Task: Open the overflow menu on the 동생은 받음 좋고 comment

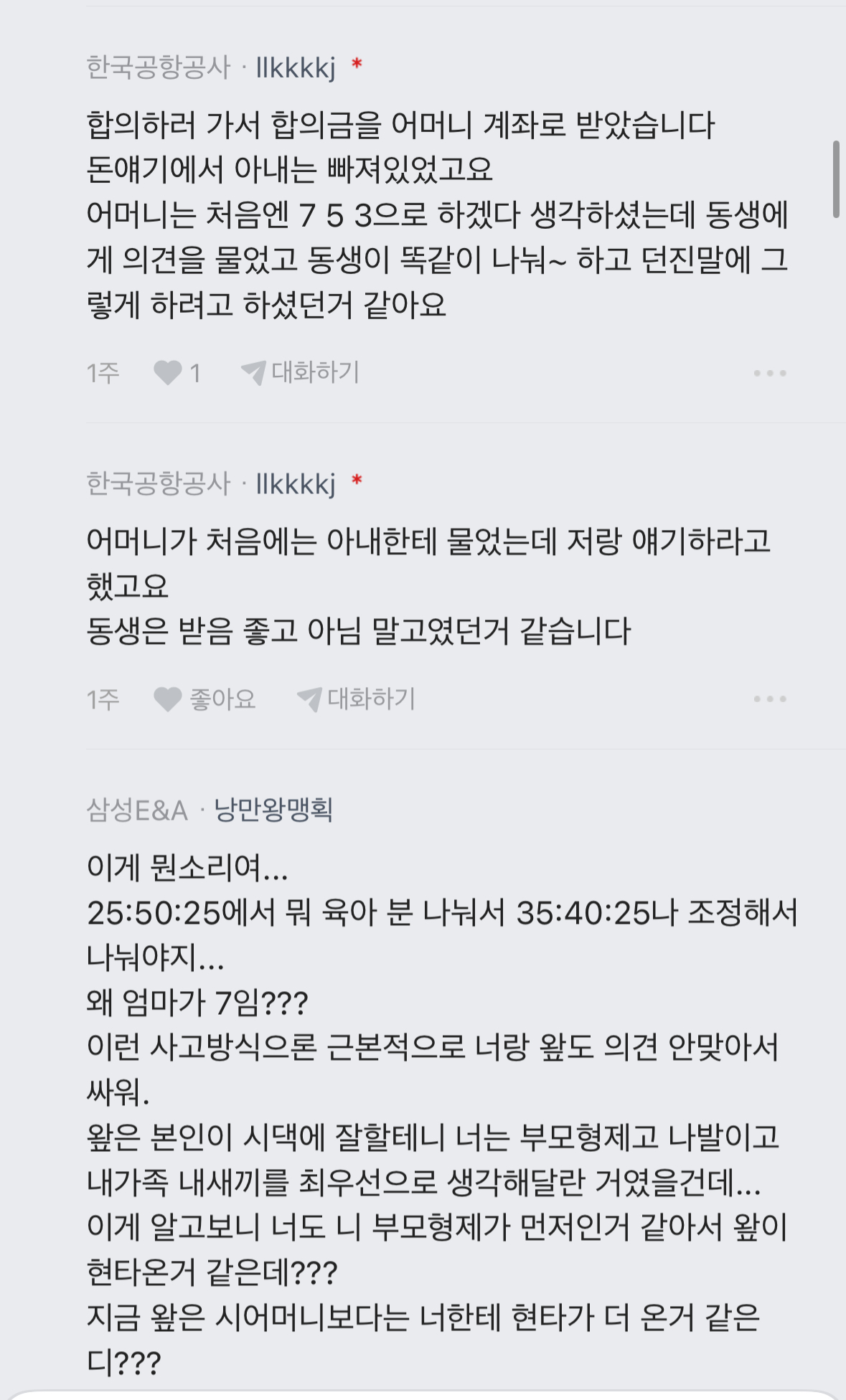Action: (x=769, y=699)
